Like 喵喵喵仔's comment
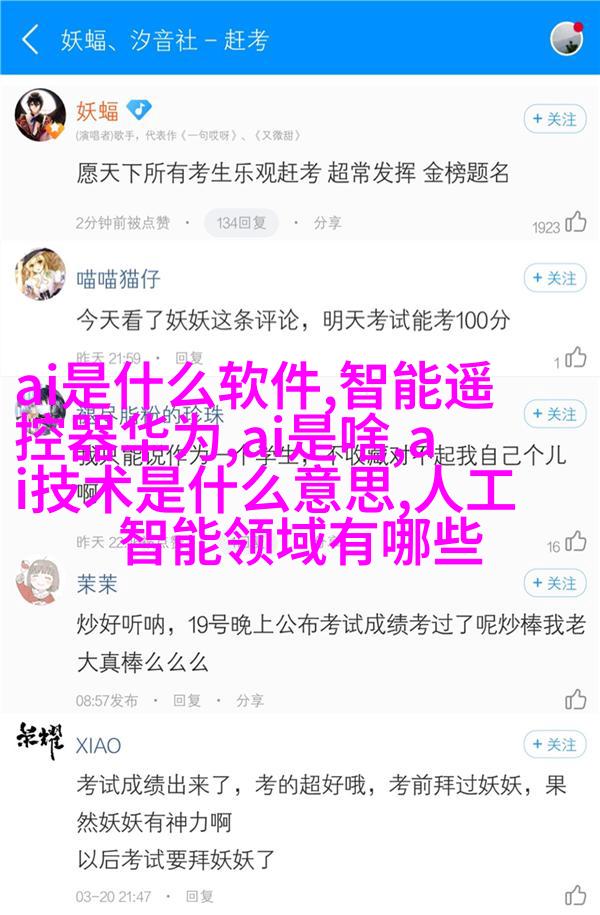 [x=575, y=357]
